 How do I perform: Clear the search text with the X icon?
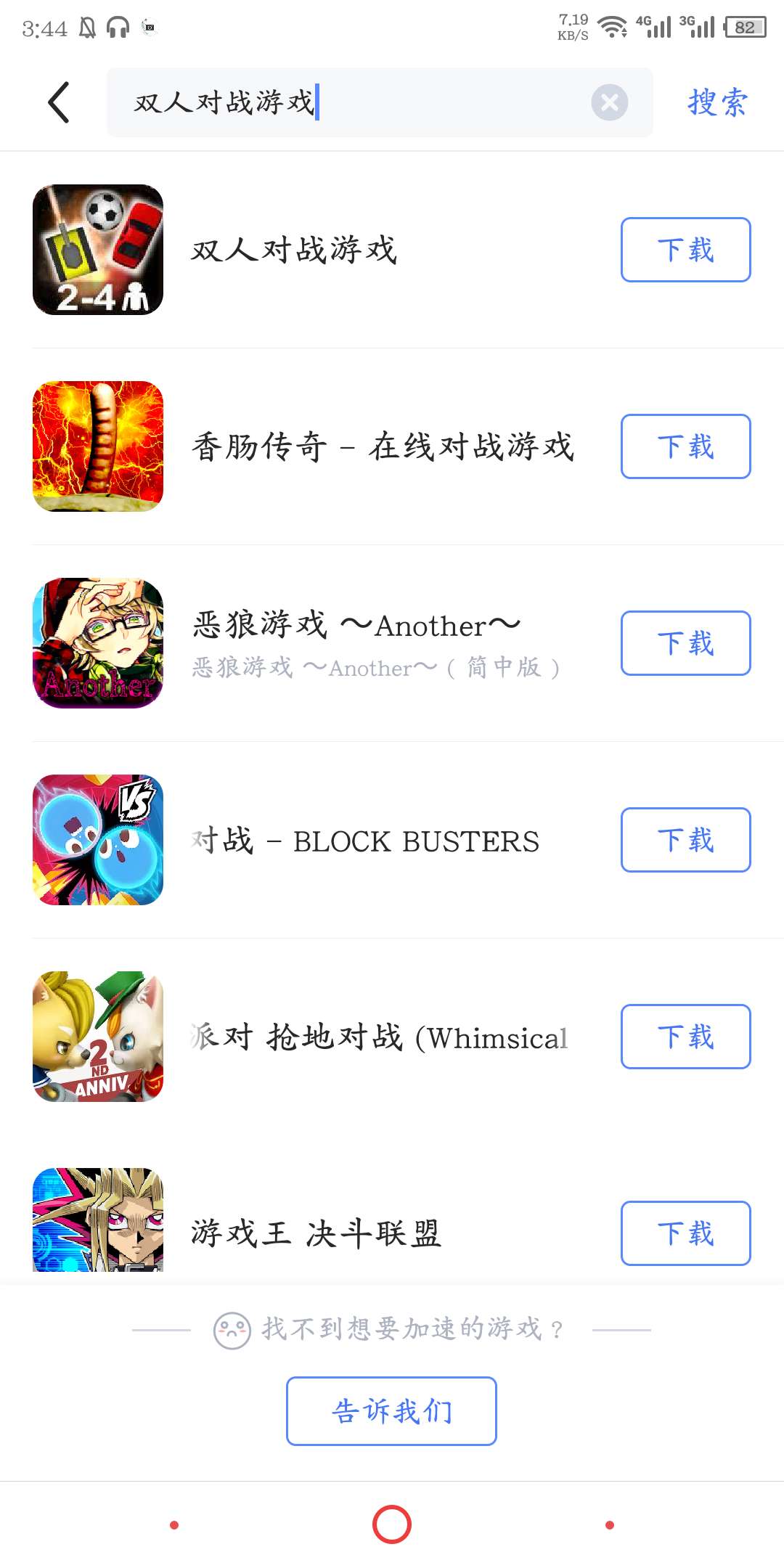[609, 102]
